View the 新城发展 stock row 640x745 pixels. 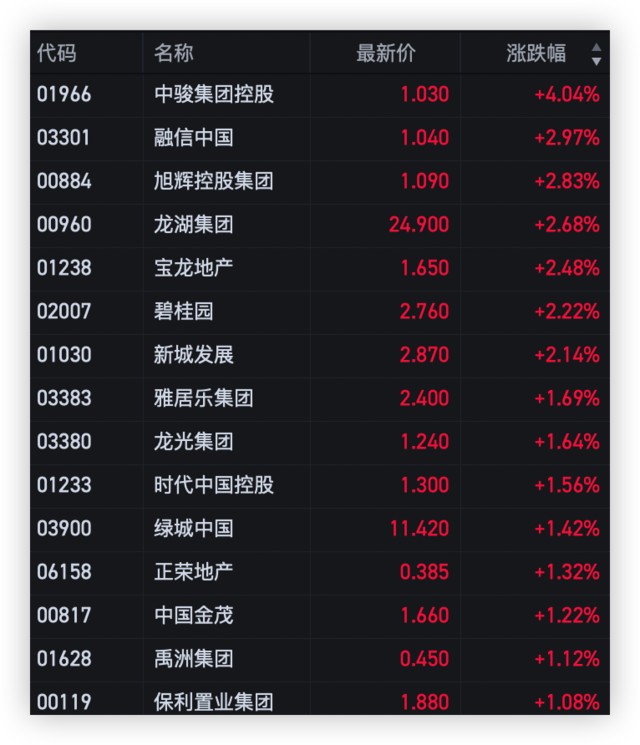point(194,355)
